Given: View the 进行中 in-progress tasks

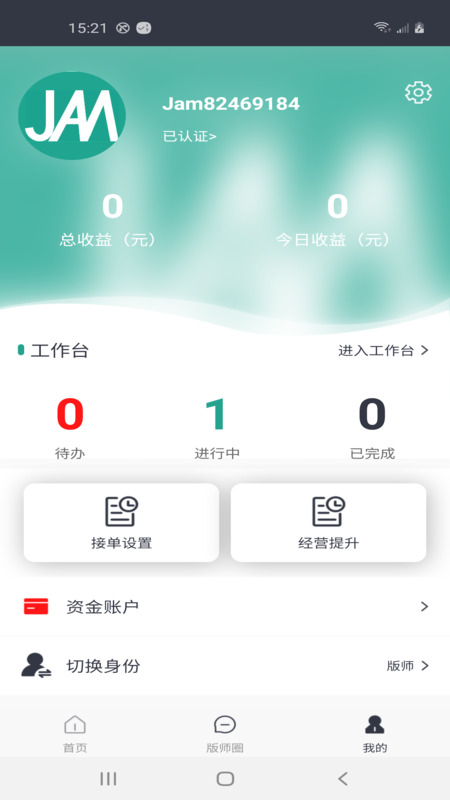Looking at the screenshot, I should pyautogui.click(x=217, y=428).
